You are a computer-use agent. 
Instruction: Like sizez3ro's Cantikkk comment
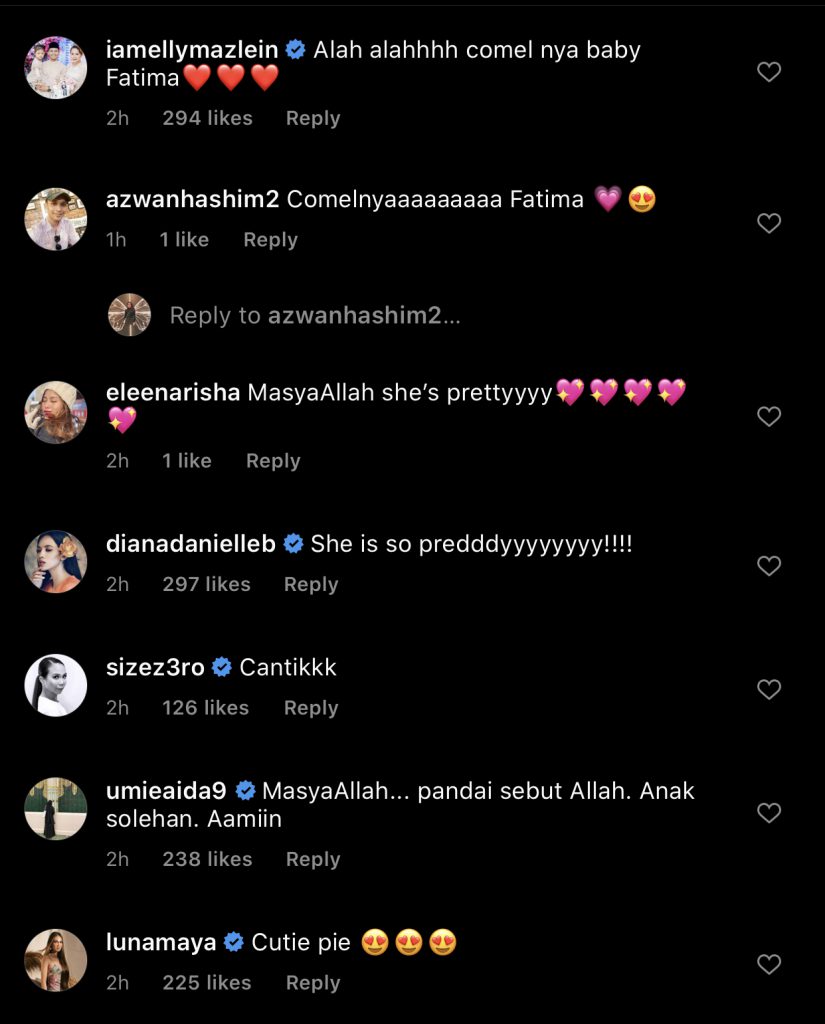point(768,689)
